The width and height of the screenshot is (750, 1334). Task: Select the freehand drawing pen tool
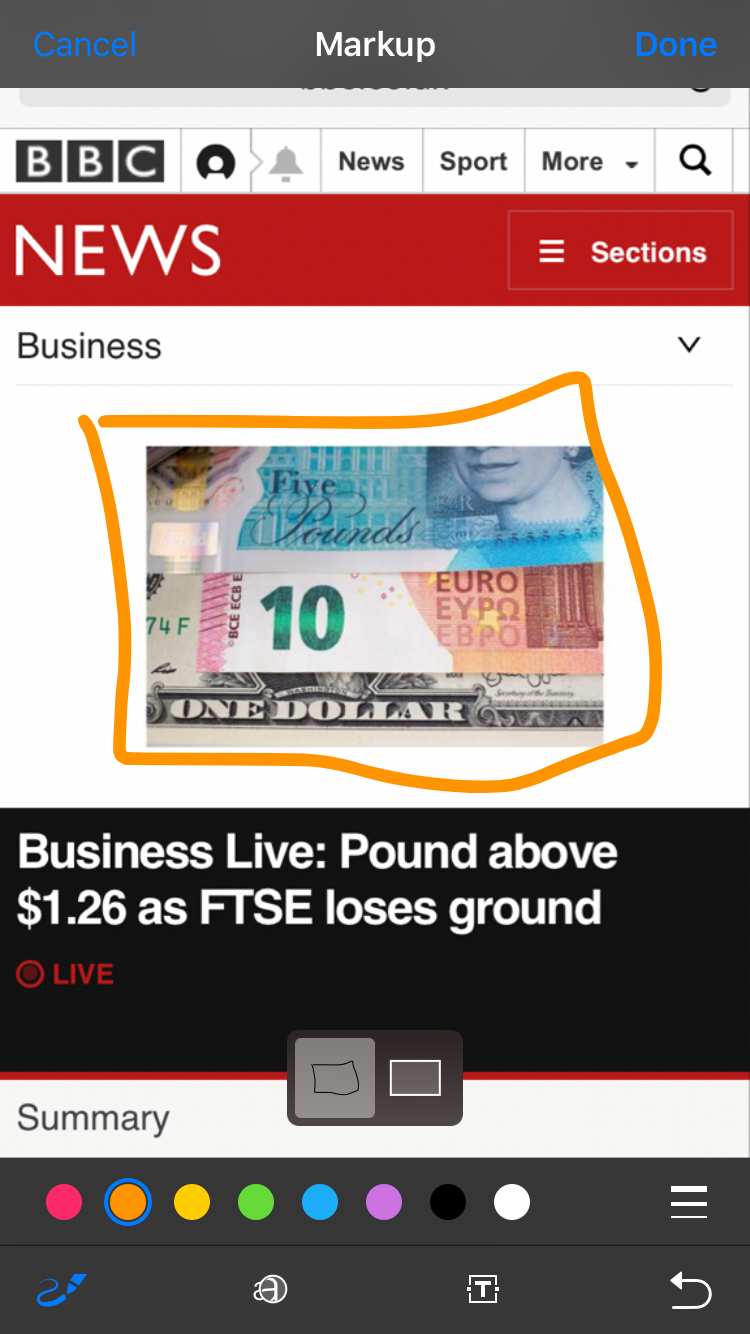point(62,1291)
